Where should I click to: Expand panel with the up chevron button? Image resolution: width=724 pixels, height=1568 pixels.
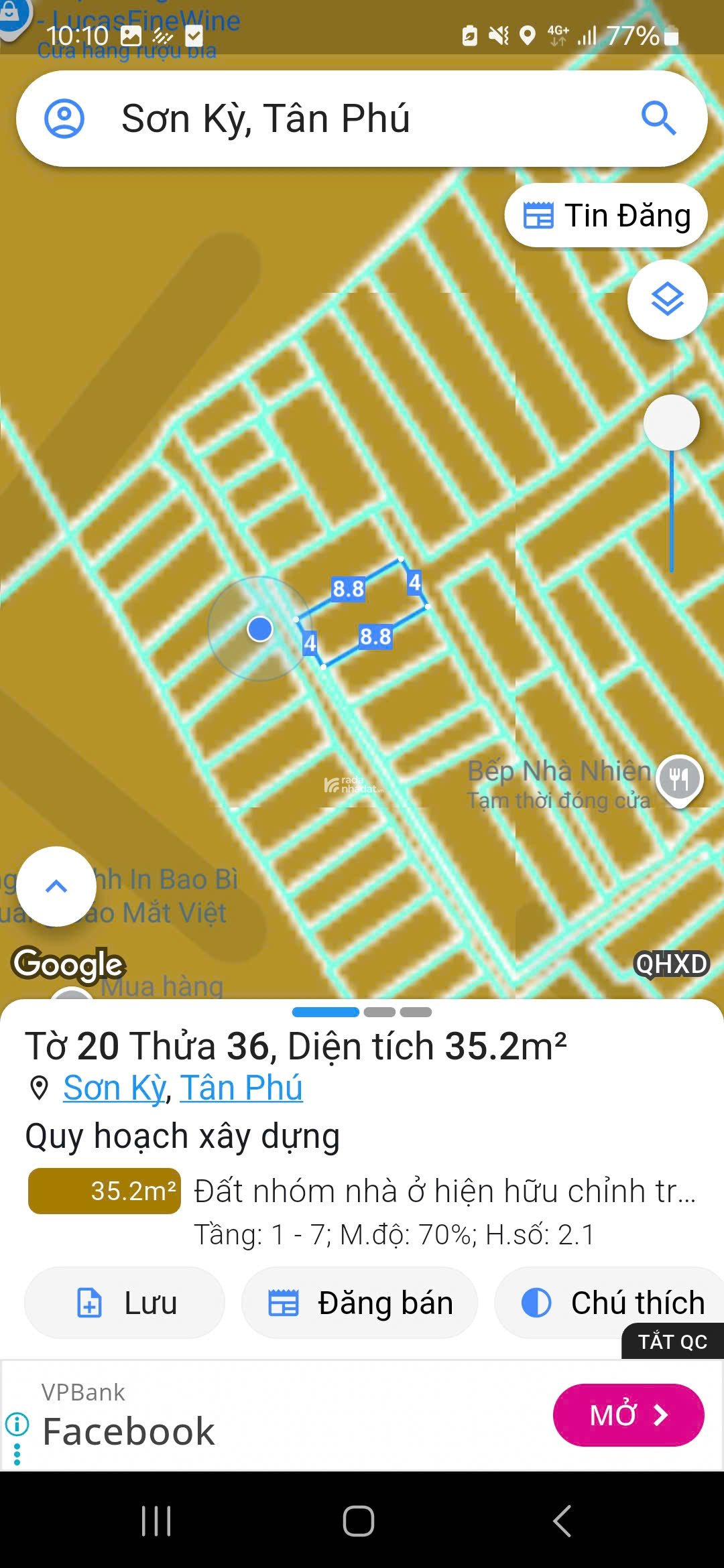tap(56, 887)
